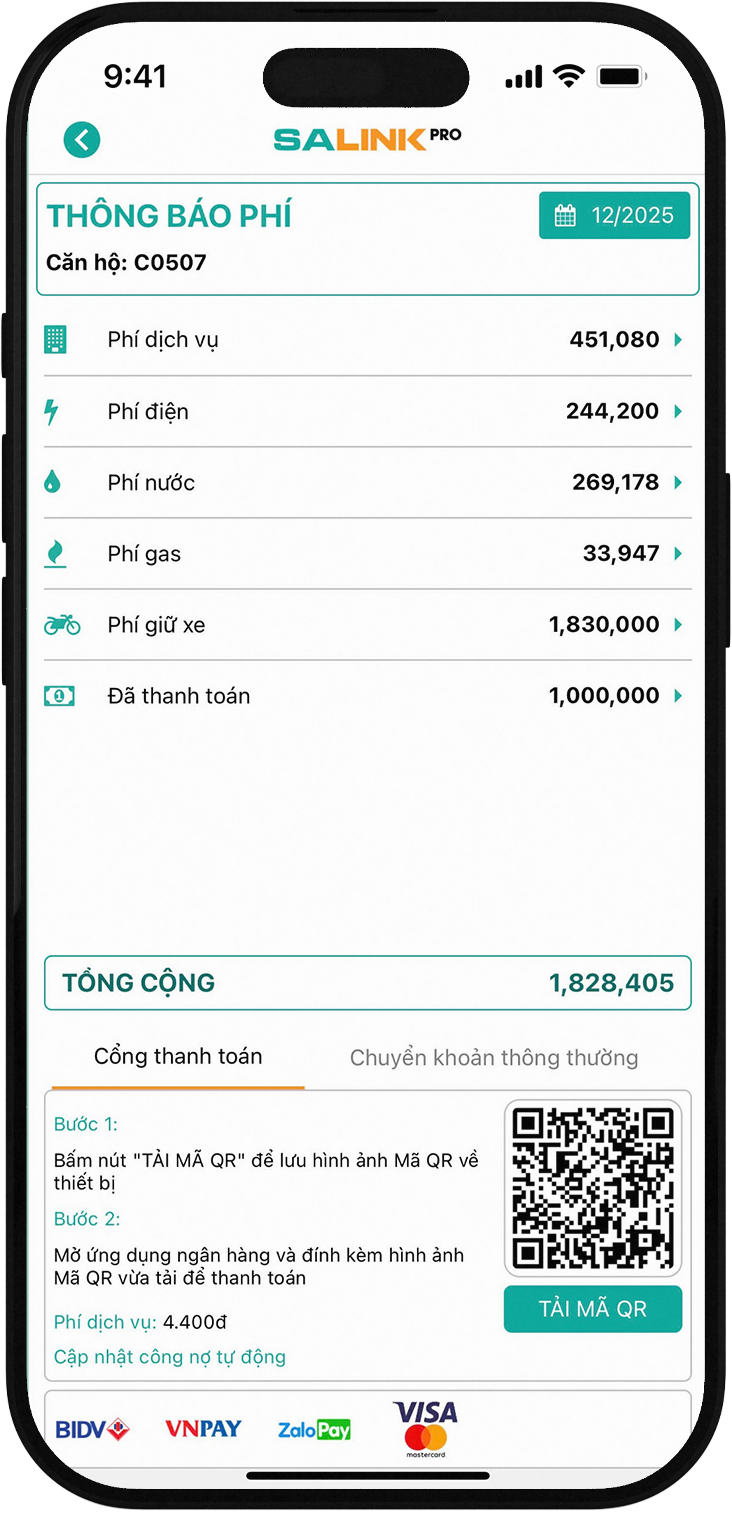This screenshot has width=732, height=1521.
Task: Tap the TẢI MÃ QR button
Action: 592,1309
